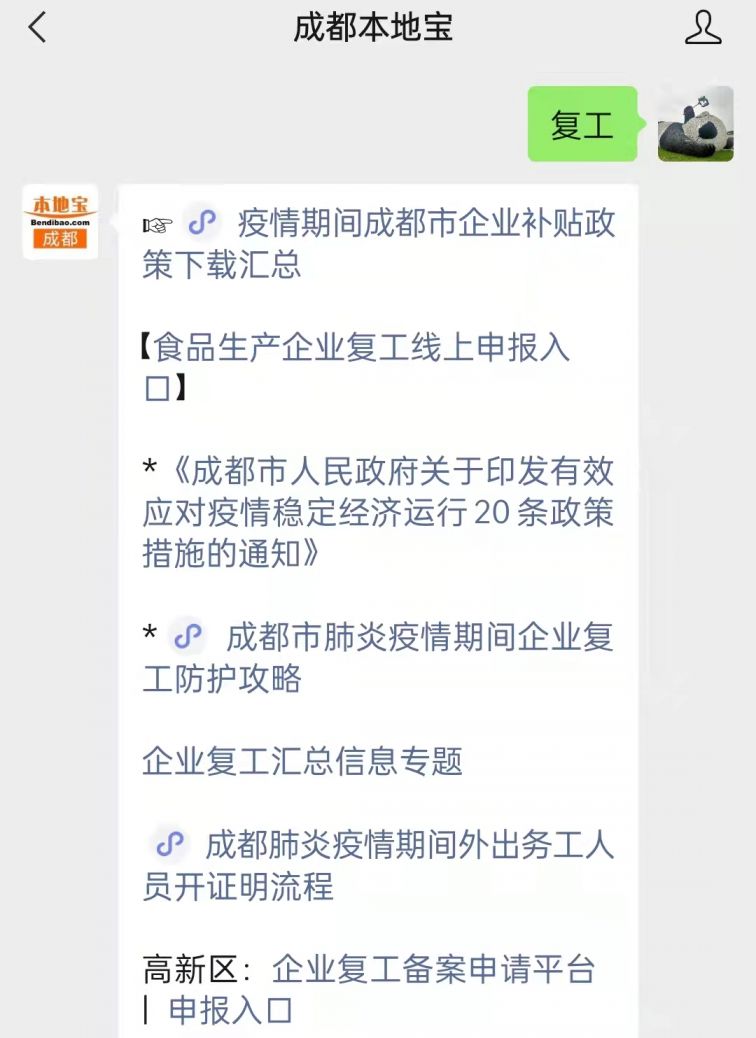Screen dimensions: 756x1038
Task: Tap the 成都本地宝 account avatar
Action: pos(60,222)
